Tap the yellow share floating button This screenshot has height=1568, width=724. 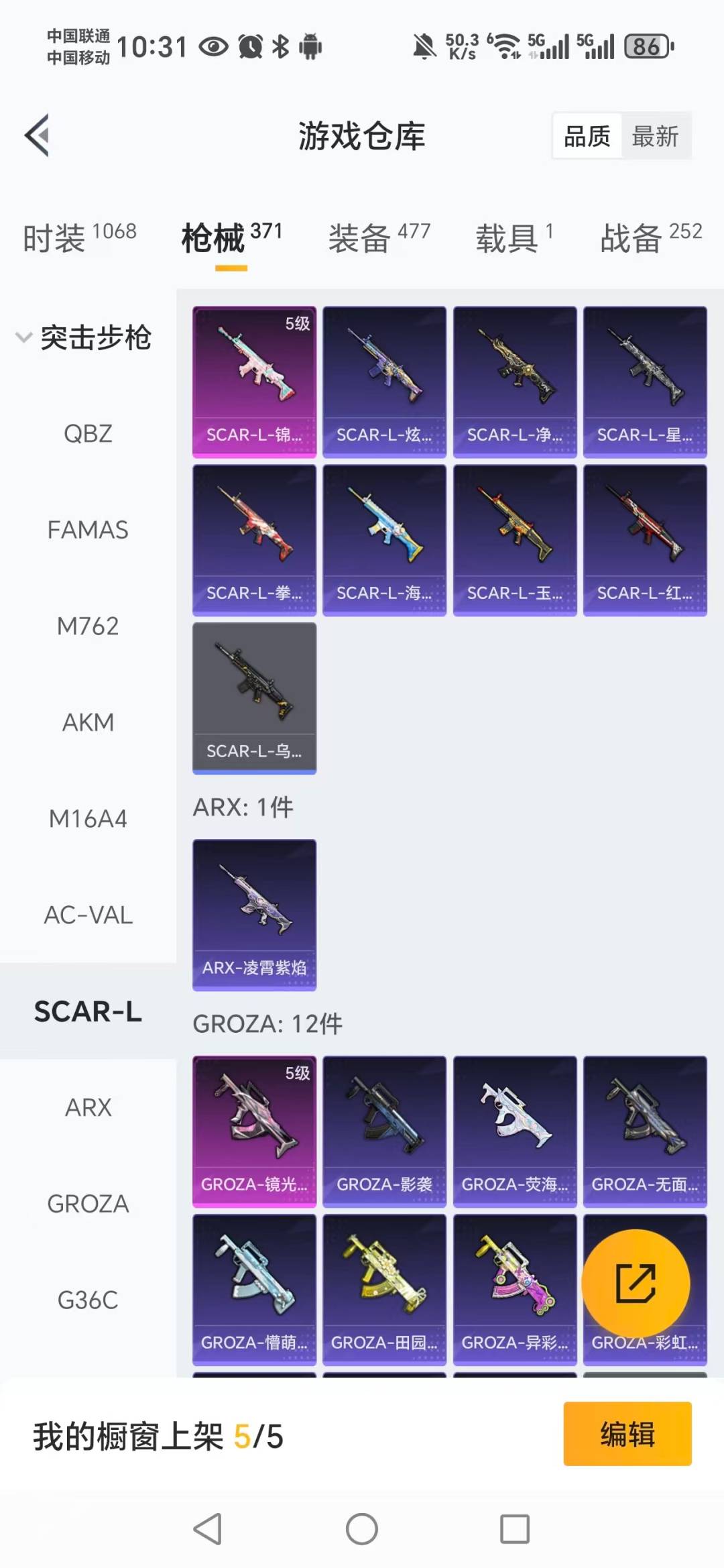(x=635, y=1284)
